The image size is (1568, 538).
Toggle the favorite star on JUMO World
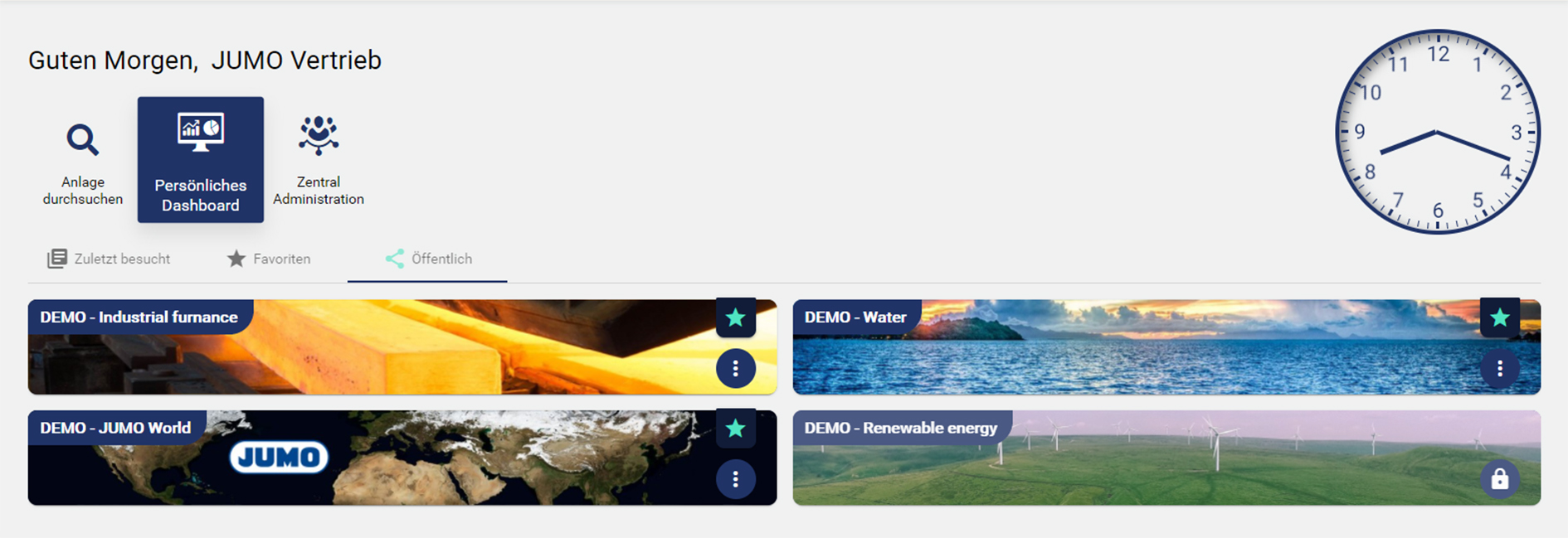click(x=736, y=429)
